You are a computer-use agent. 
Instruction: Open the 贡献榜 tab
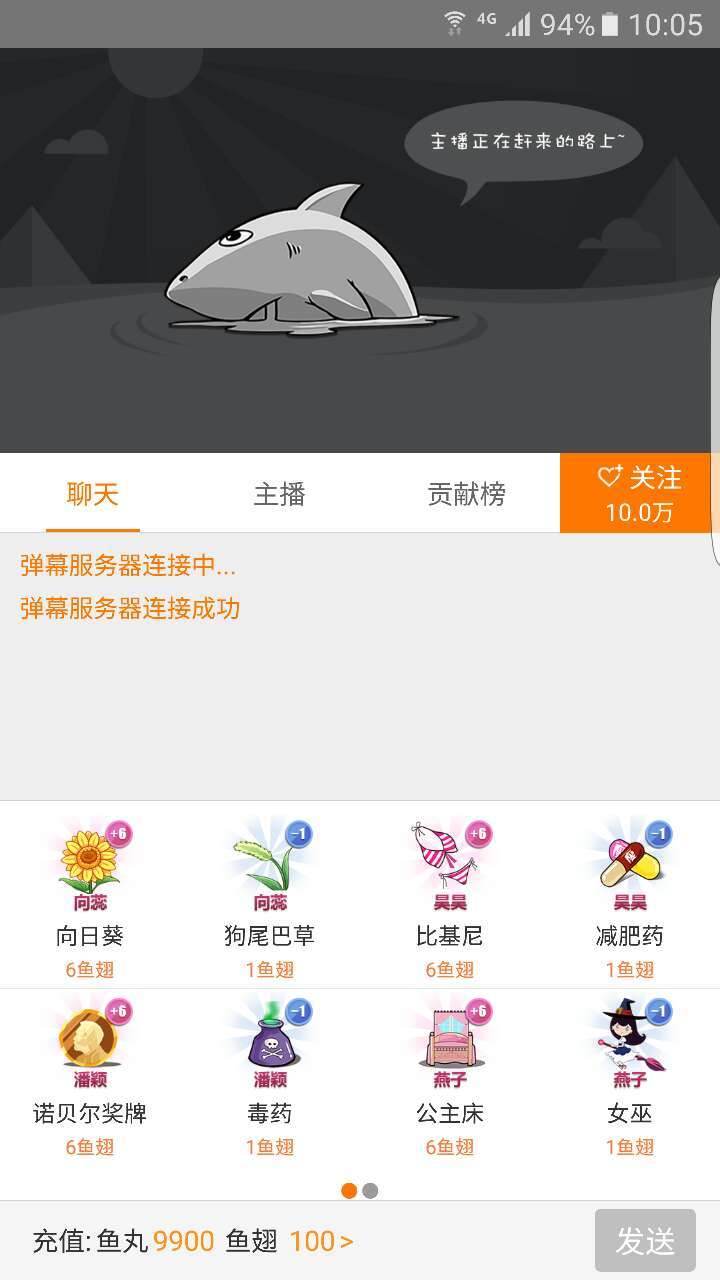pyautogui.click(x=466, y=494)
